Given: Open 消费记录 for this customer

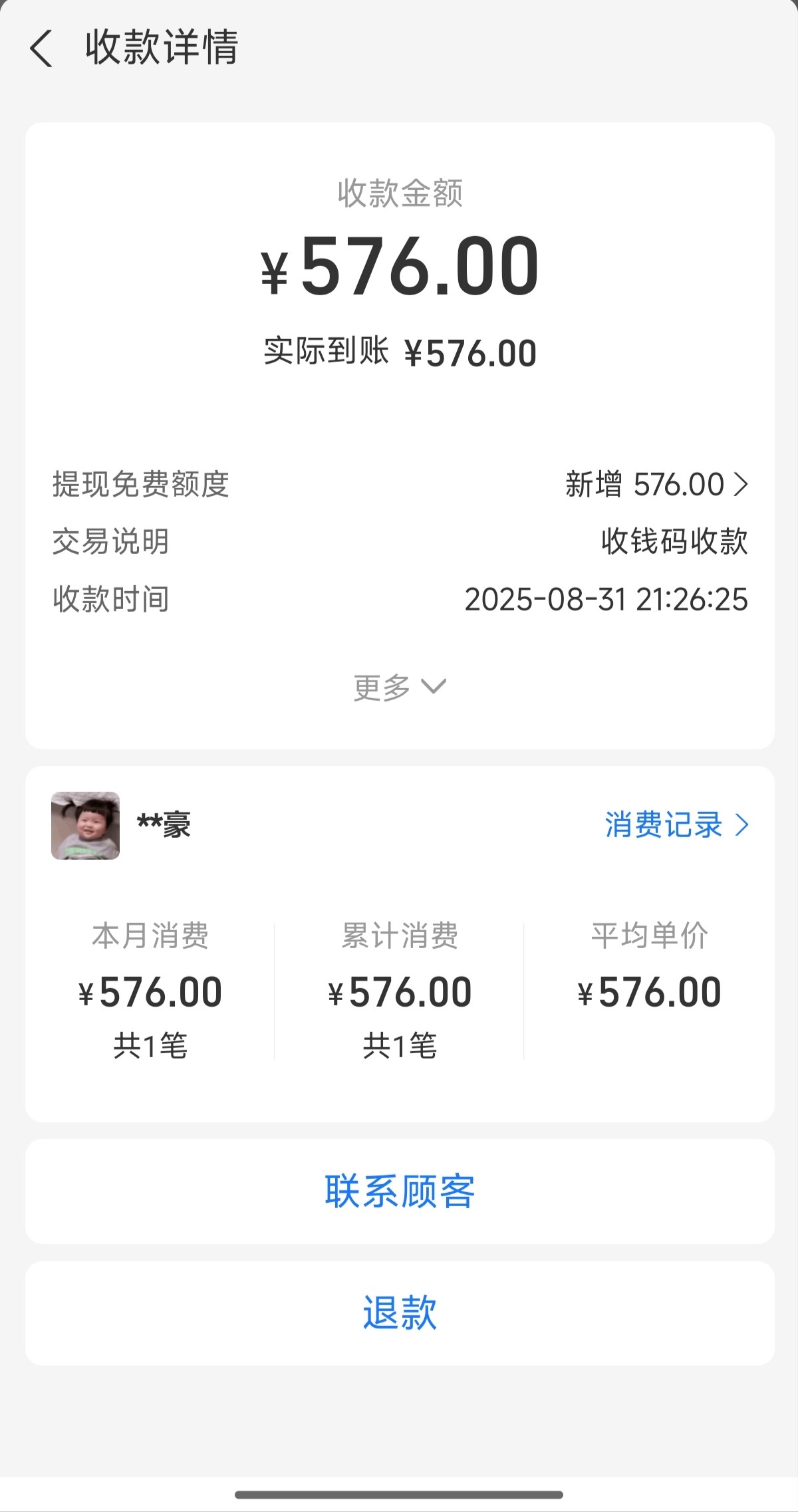Looking at the screenshot, I should (676, 825).
